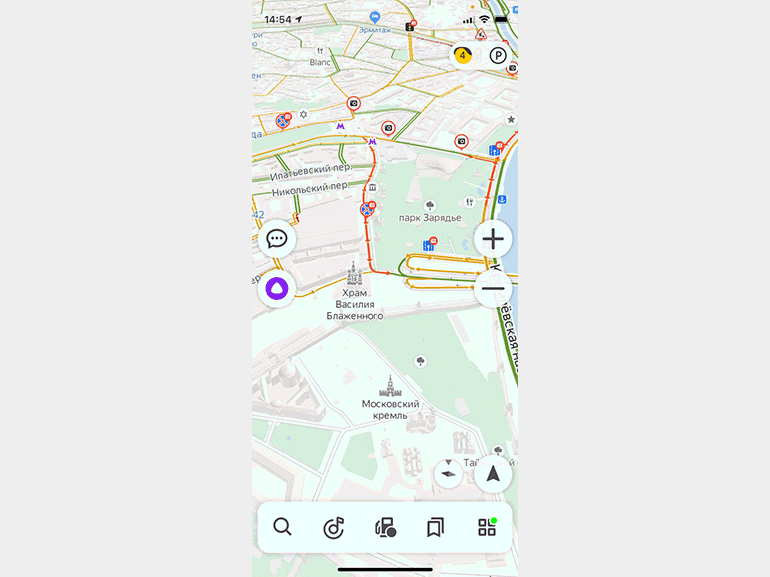Open the road chat bubble
The image size is (770, 577).
coord(277,239)
